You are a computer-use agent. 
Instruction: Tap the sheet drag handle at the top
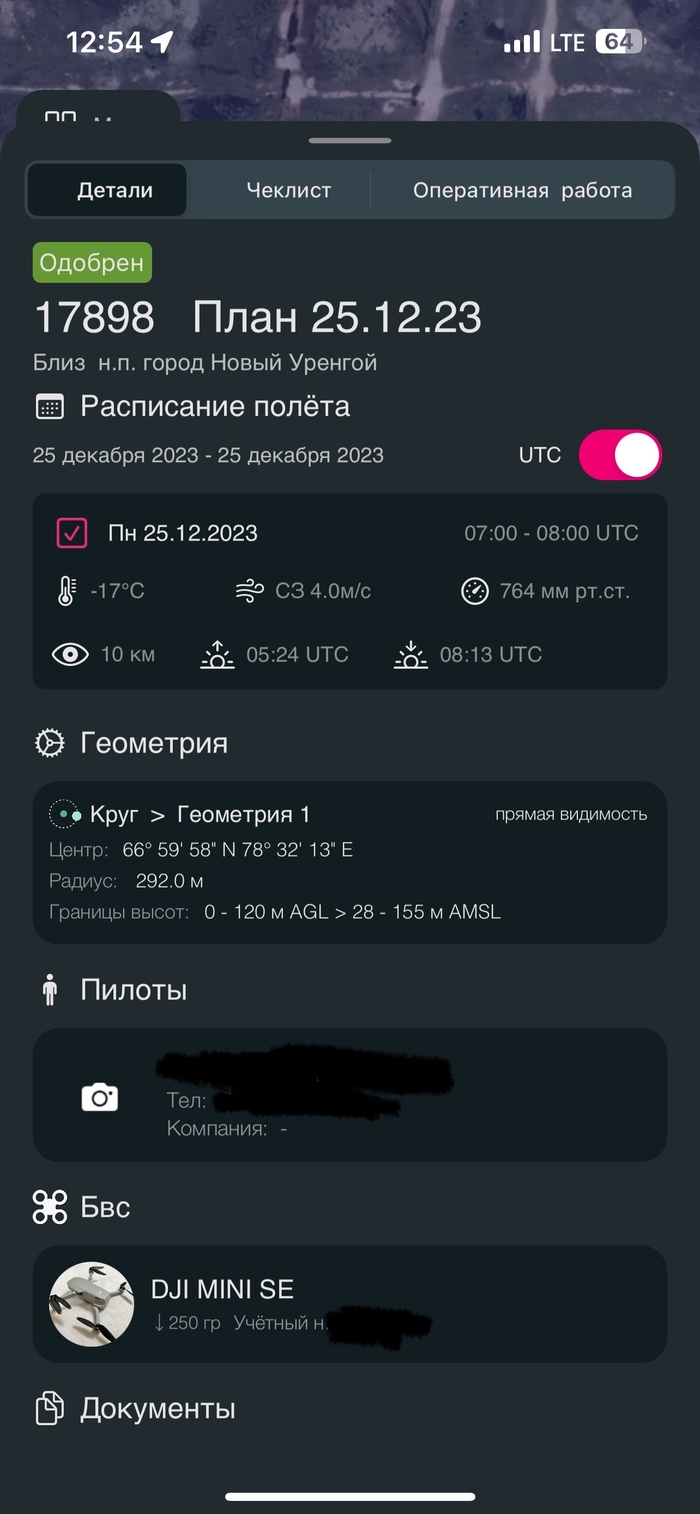[x=349, y=141]
